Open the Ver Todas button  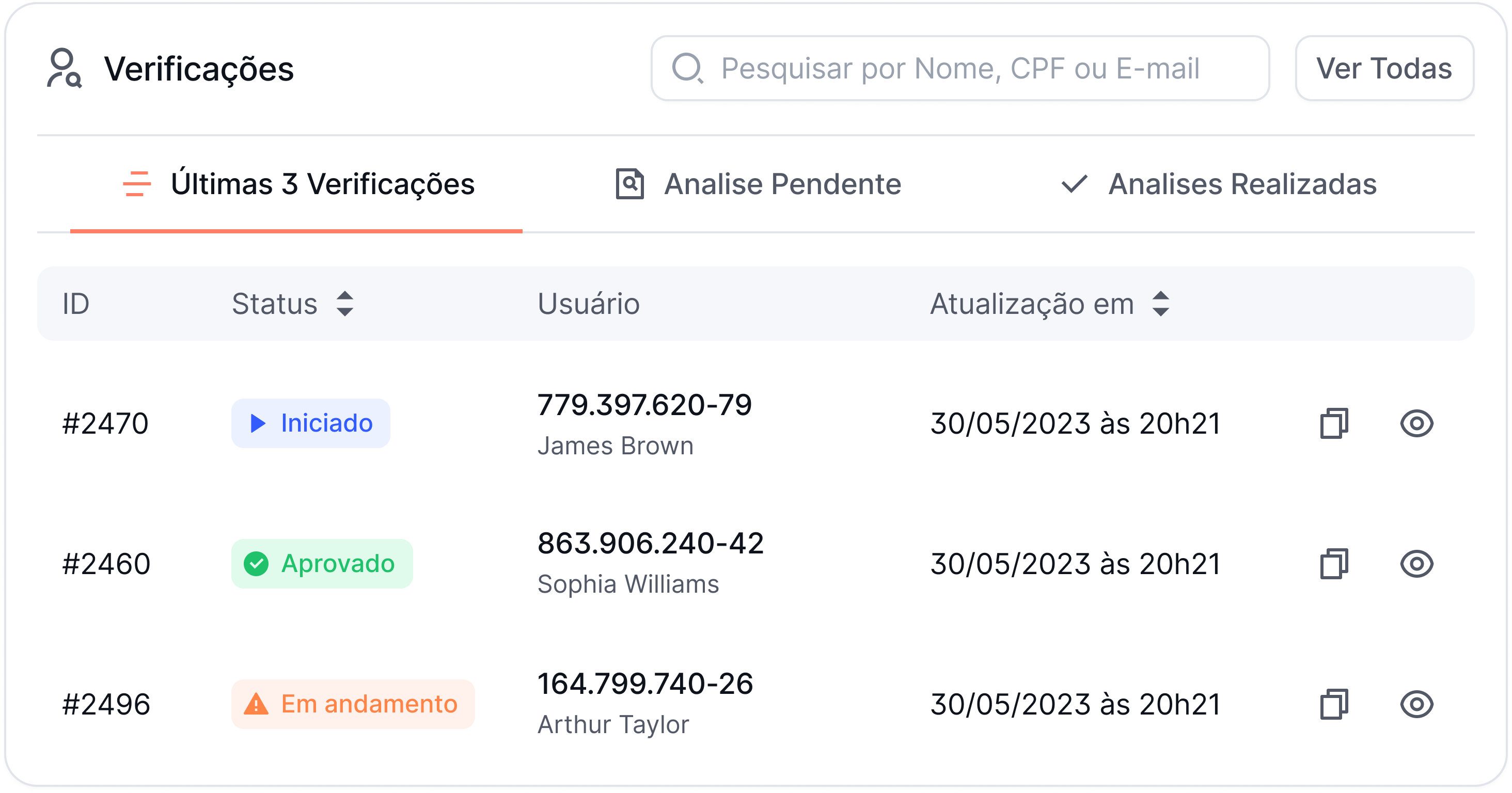click(x=1383, y=69)
